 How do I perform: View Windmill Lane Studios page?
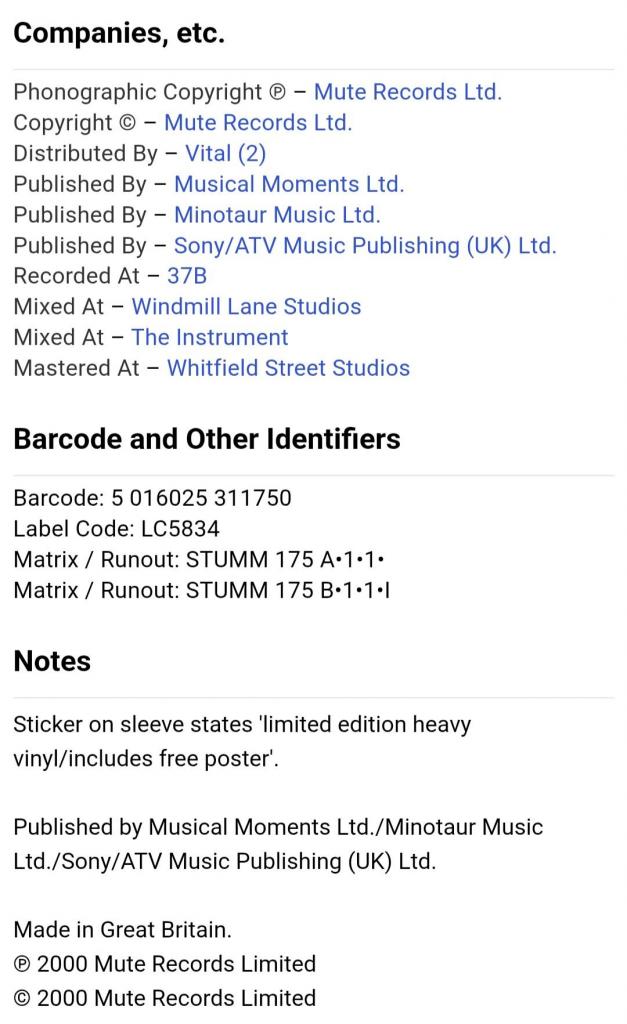click(x=246, y=307)
